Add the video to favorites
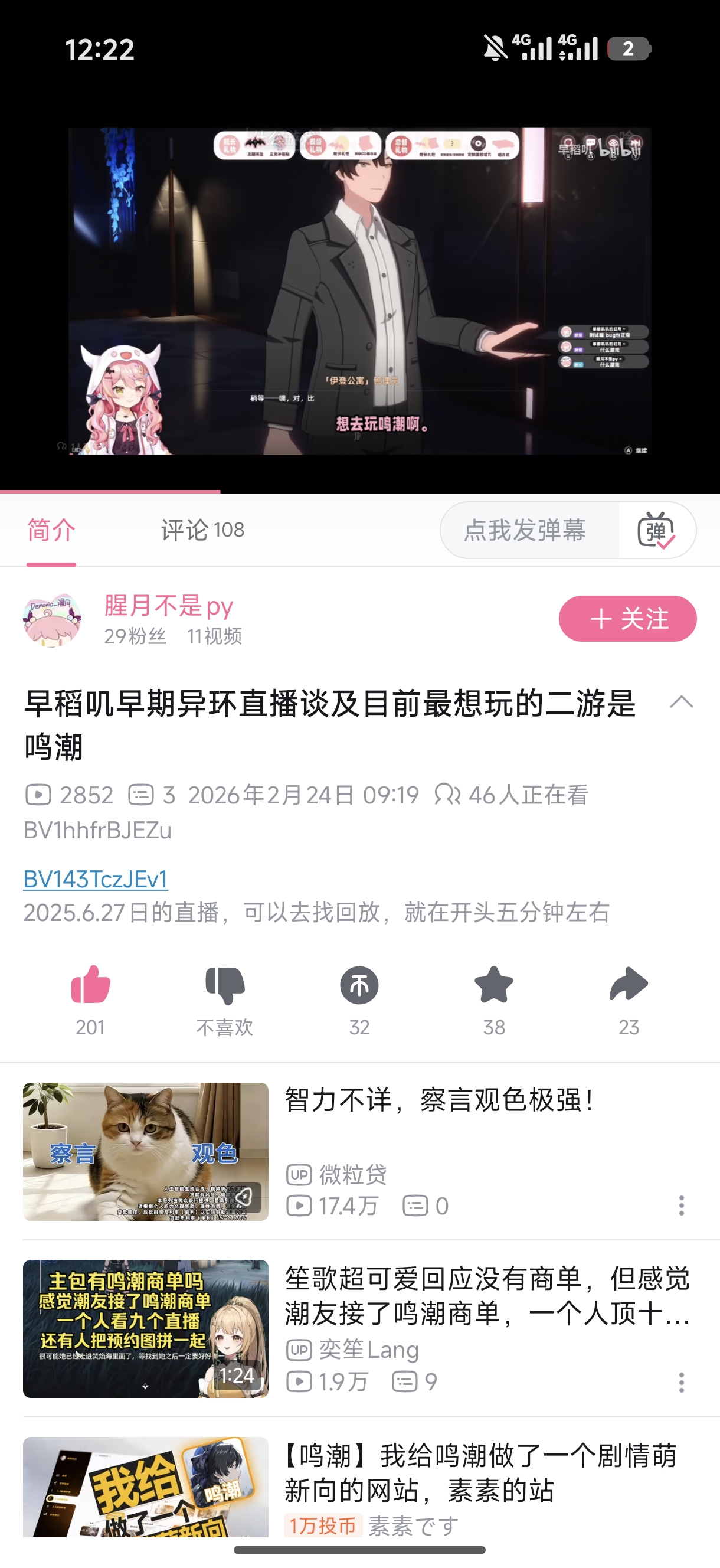This screenshot has height=1568, width=720. point(493,985)
